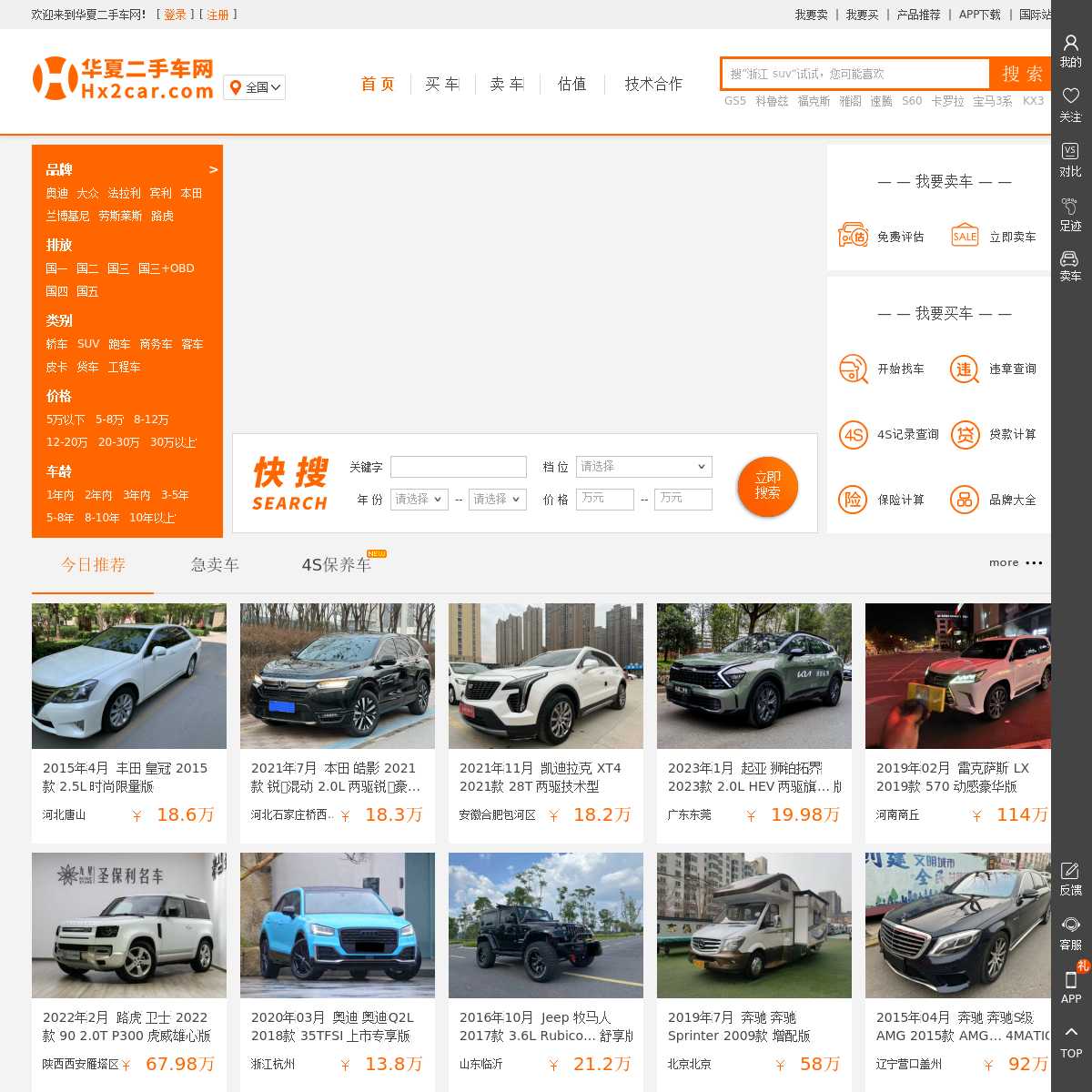Filter by the 奥迪 brand
1092x1092 pixels.
57,193
